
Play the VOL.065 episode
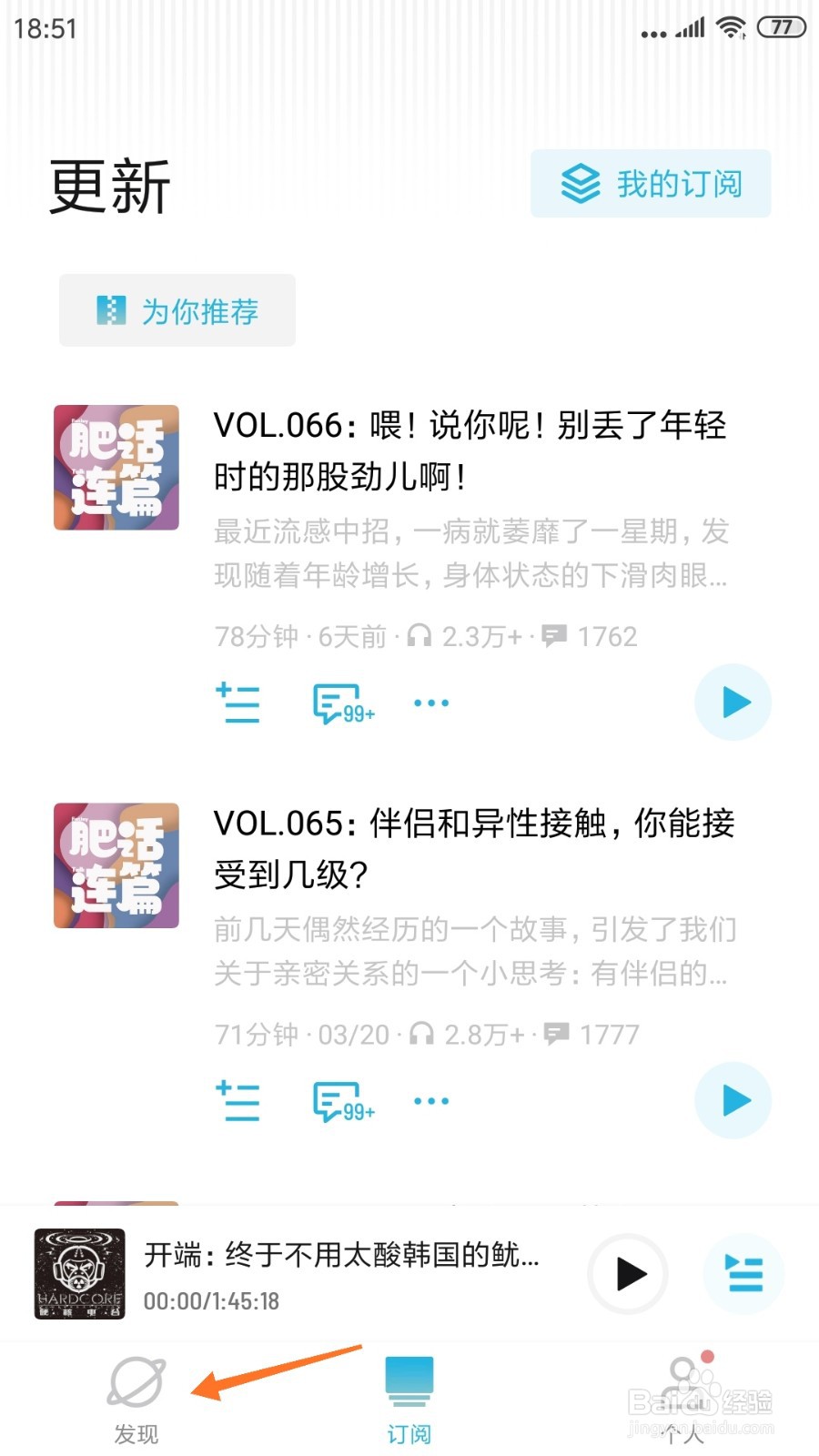point(733,1101)
